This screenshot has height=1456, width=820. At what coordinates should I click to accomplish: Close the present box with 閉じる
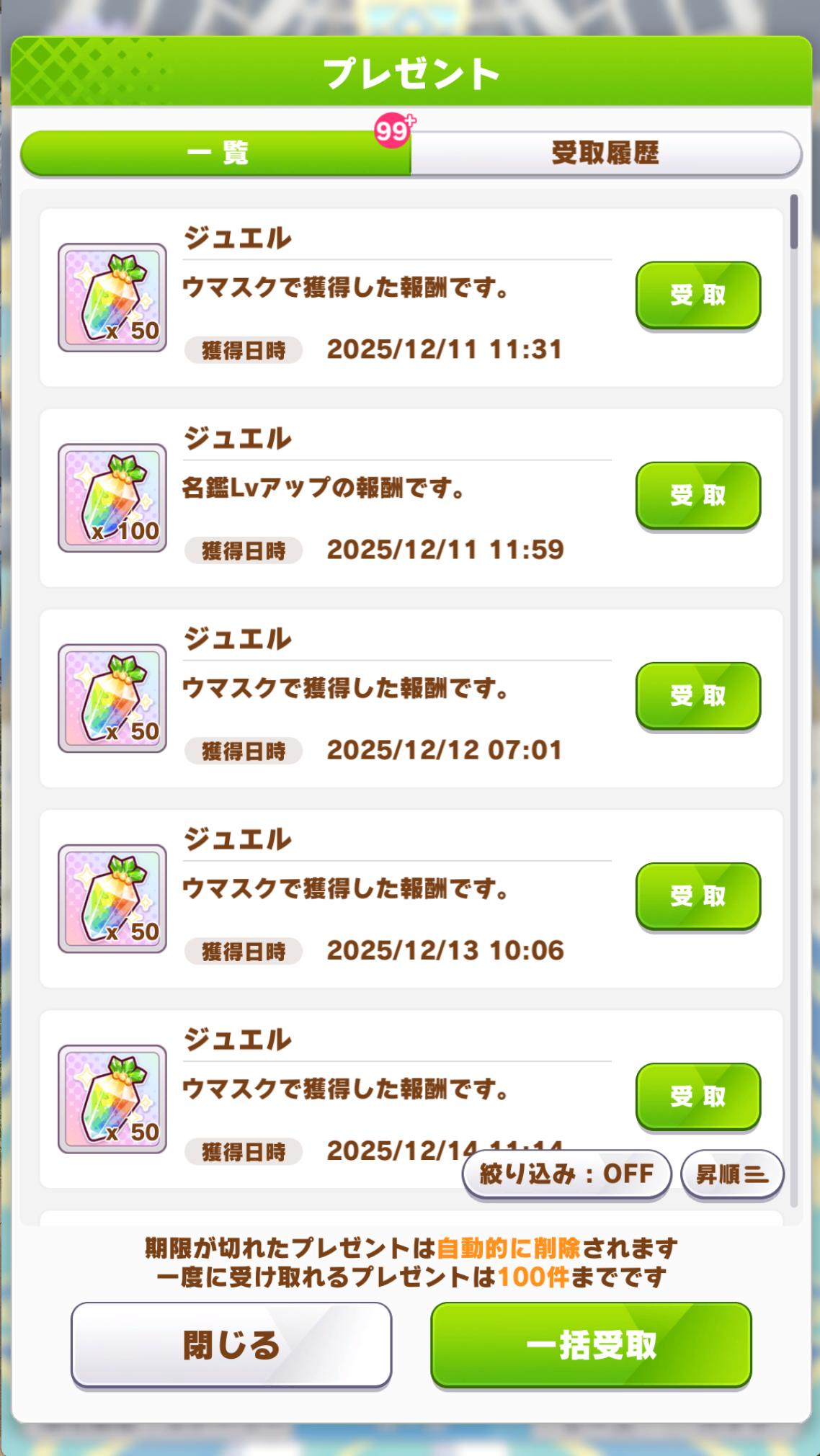[x=231, y=1344]
